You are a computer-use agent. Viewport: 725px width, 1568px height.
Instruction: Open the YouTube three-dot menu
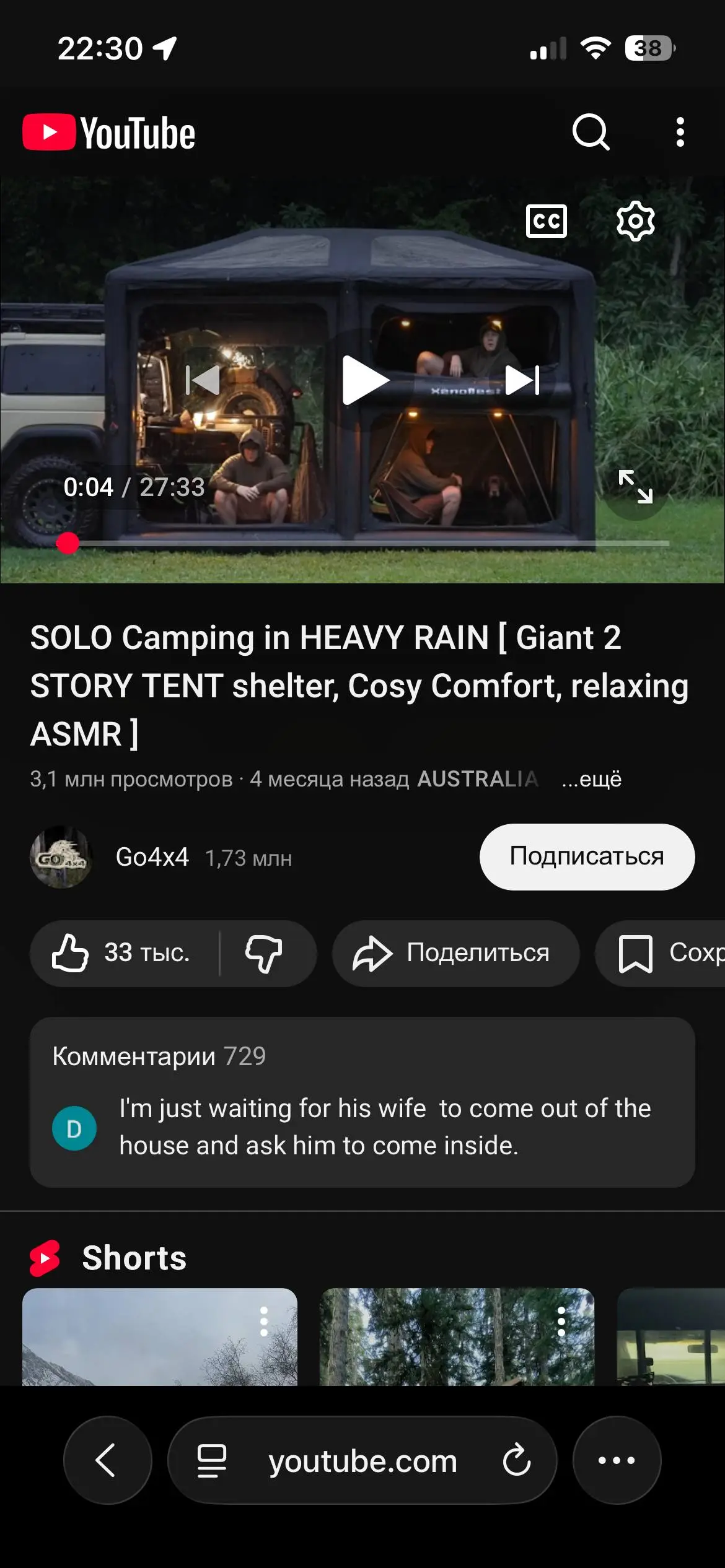(679, 131)
